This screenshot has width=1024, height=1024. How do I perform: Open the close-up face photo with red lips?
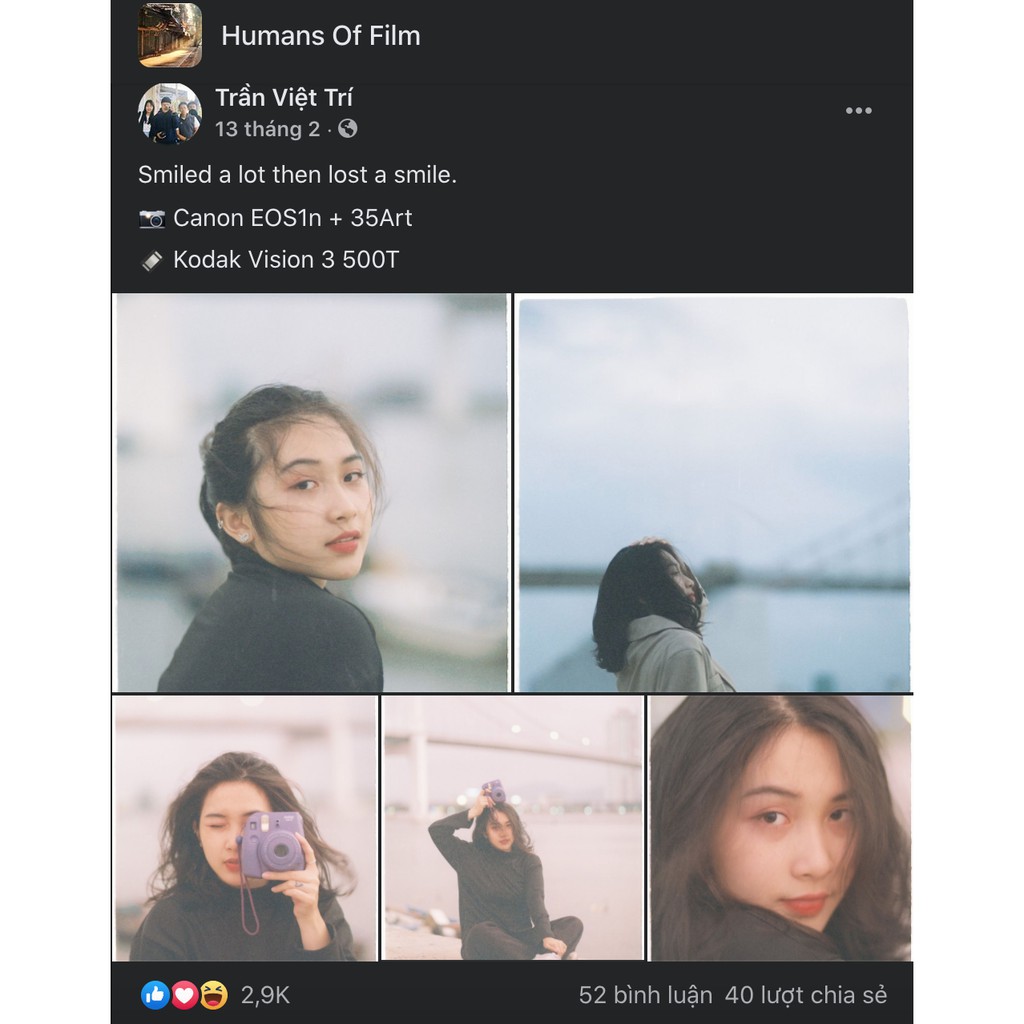780,828
